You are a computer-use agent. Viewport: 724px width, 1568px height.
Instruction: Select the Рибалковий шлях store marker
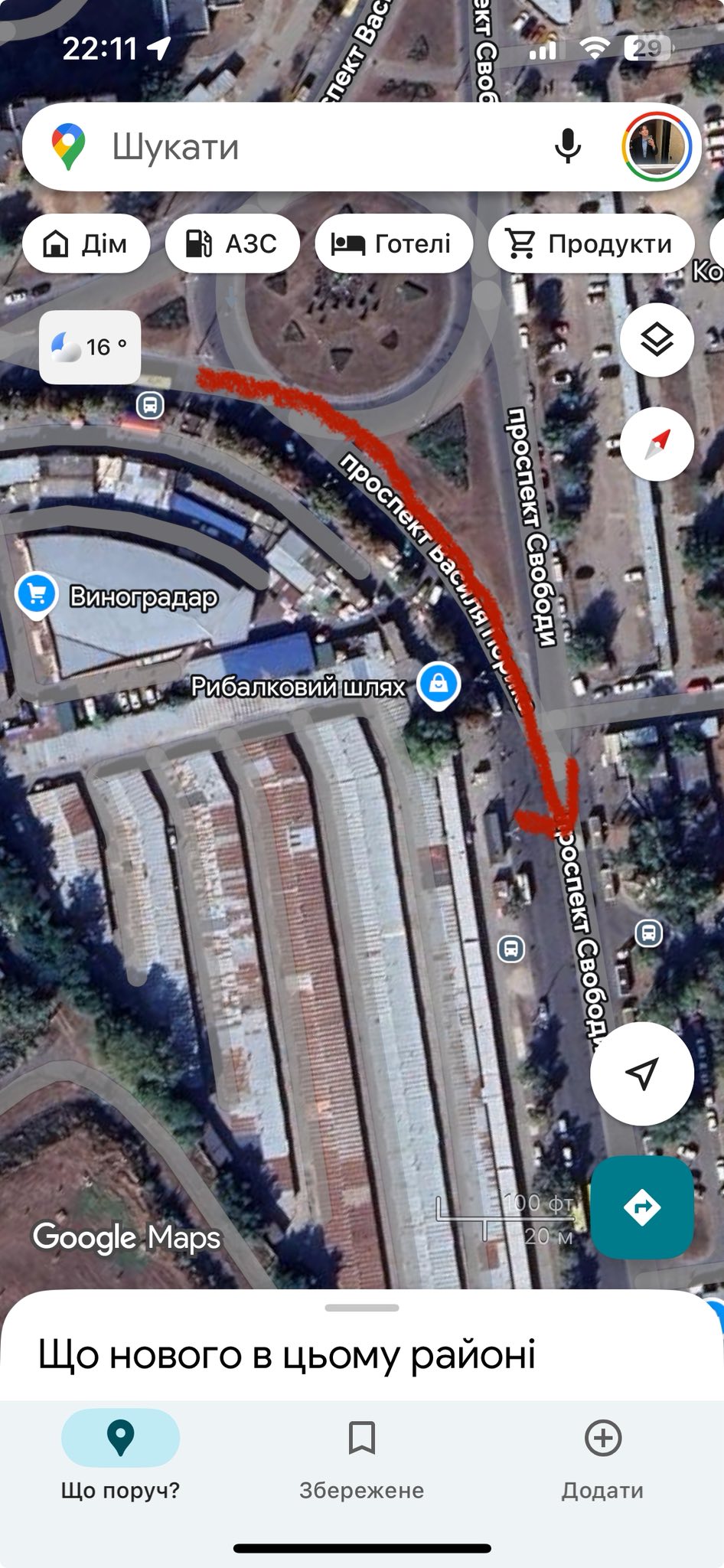click(x=438, y=684)
